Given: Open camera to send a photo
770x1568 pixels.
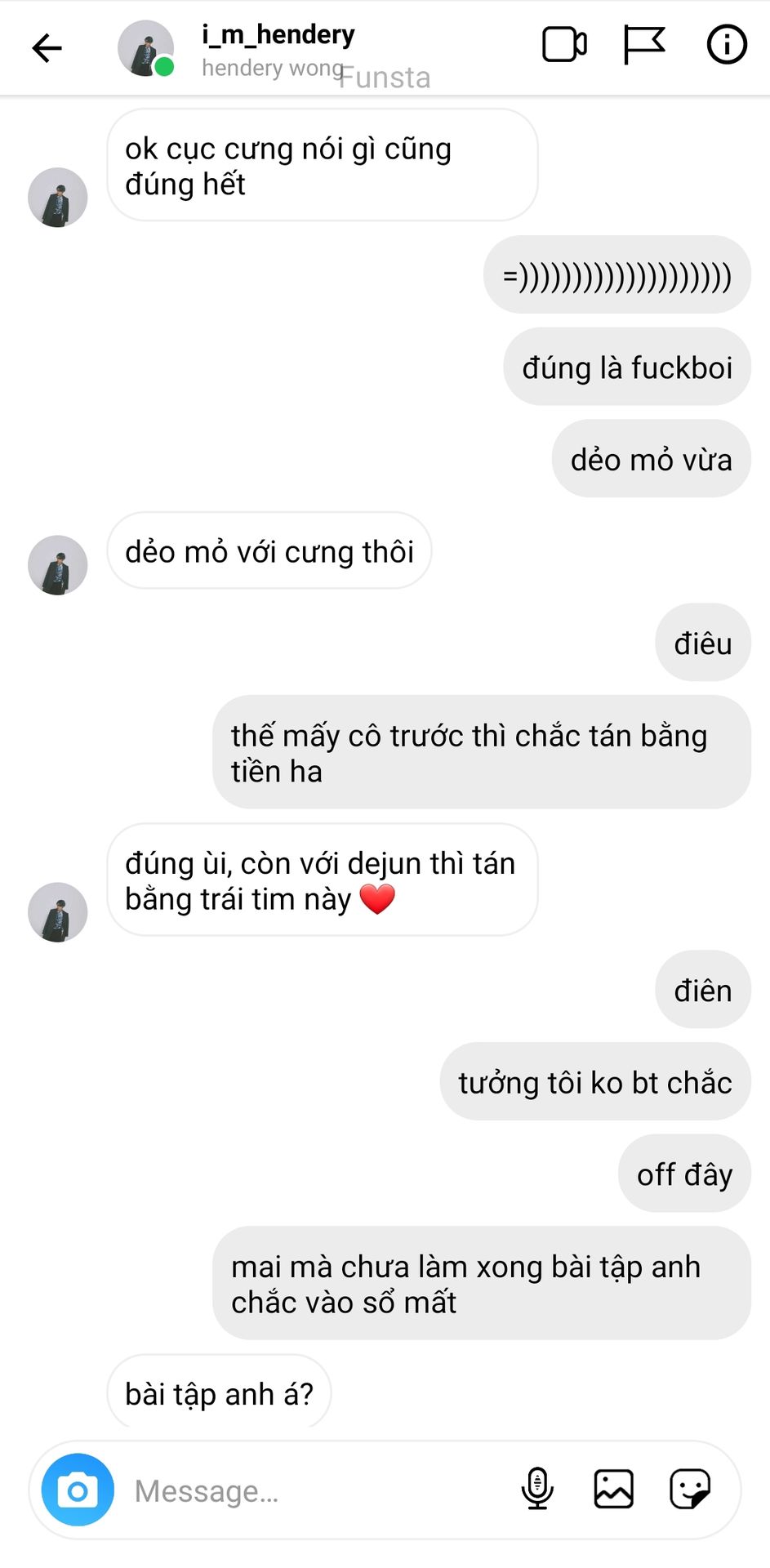Looking at the screenshot, I should point(78,1490).
